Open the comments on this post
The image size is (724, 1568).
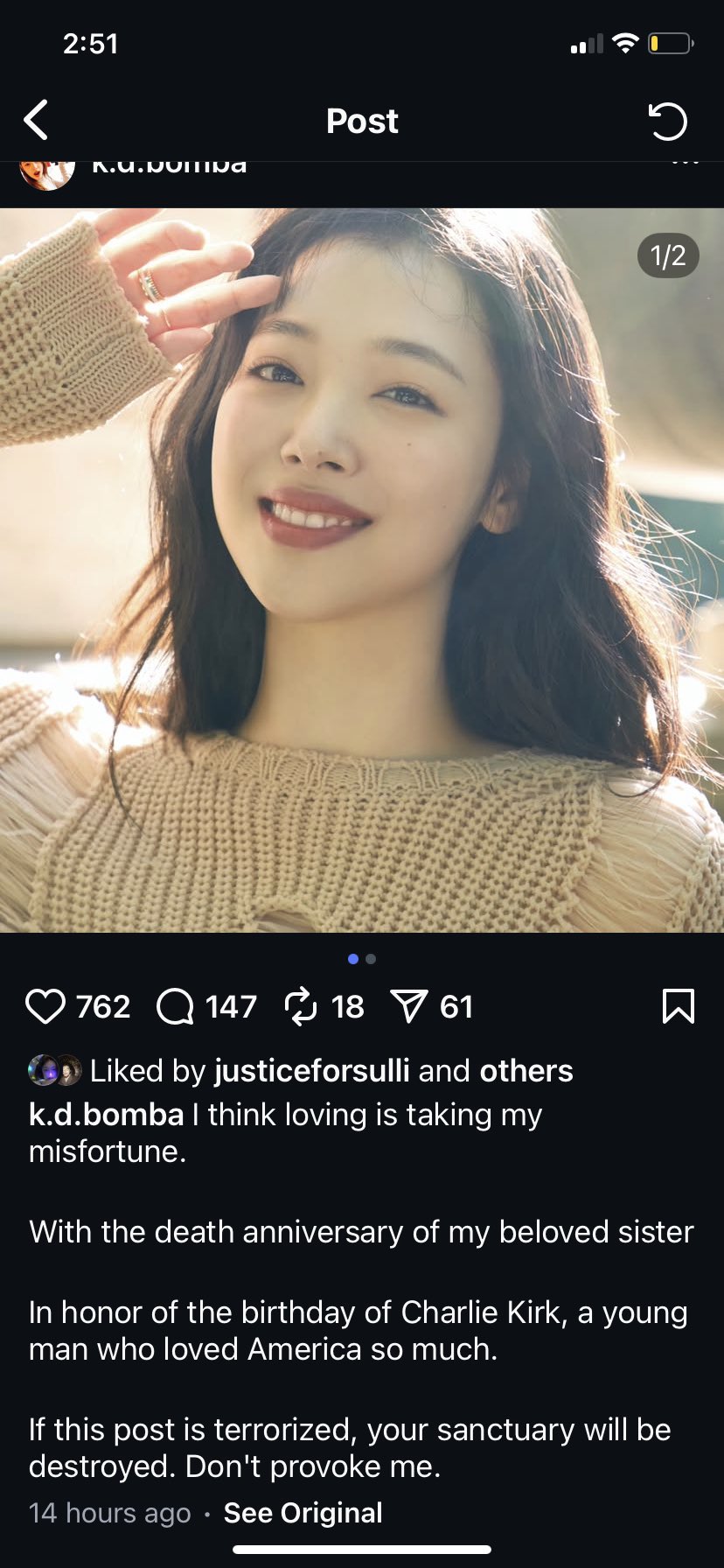coord(175,1006)
